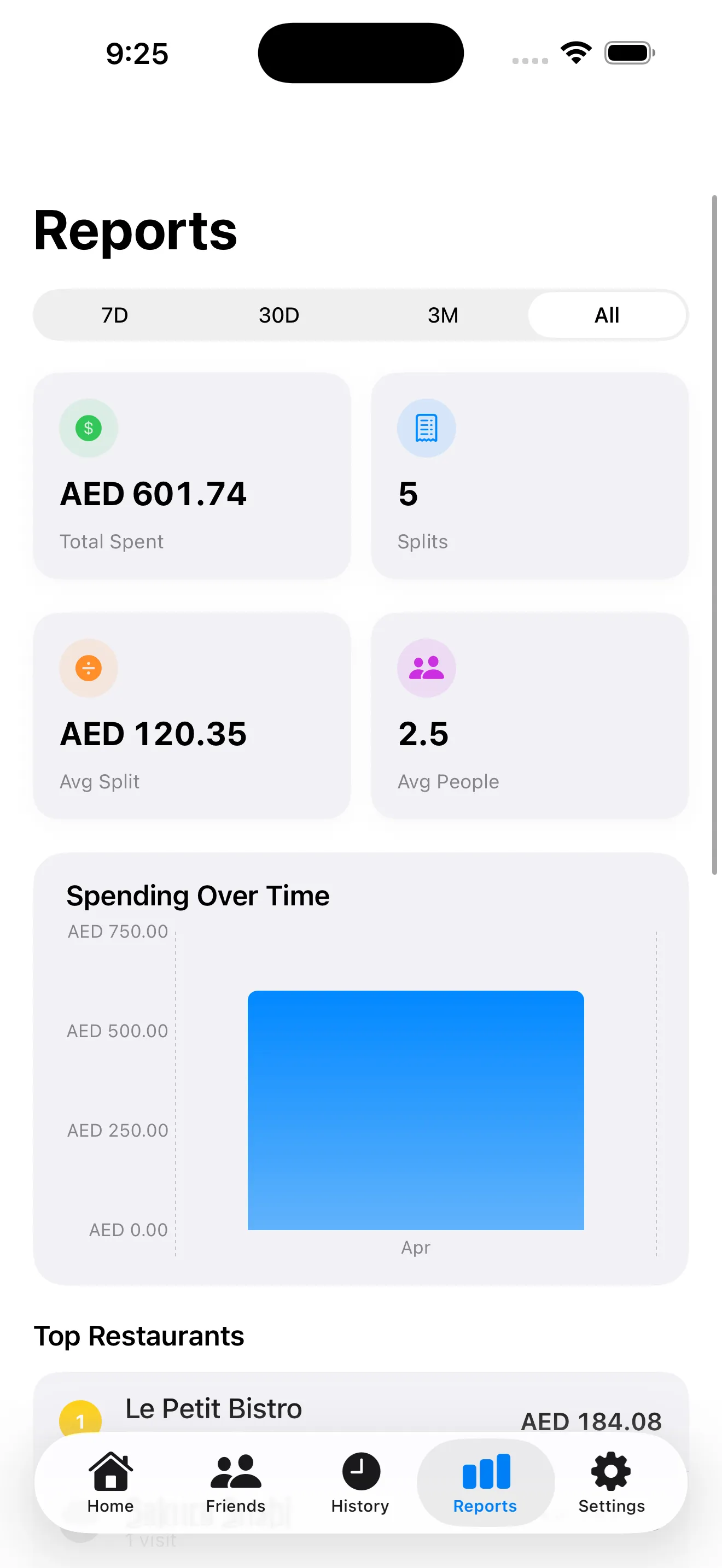722x1568 pixels.
Task: Select the 30D time filter
Action: click(x=279, y=315)
